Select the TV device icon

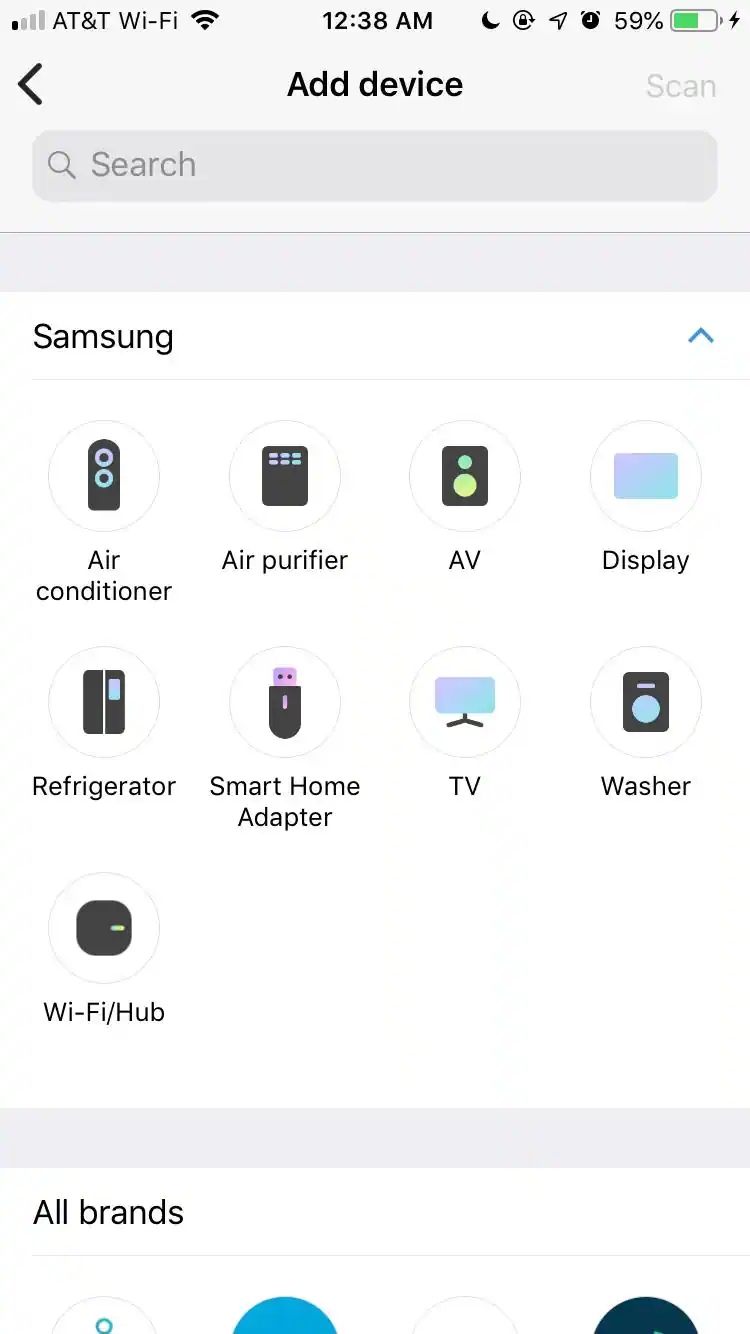pyautogui.click(x=464, y=702)
